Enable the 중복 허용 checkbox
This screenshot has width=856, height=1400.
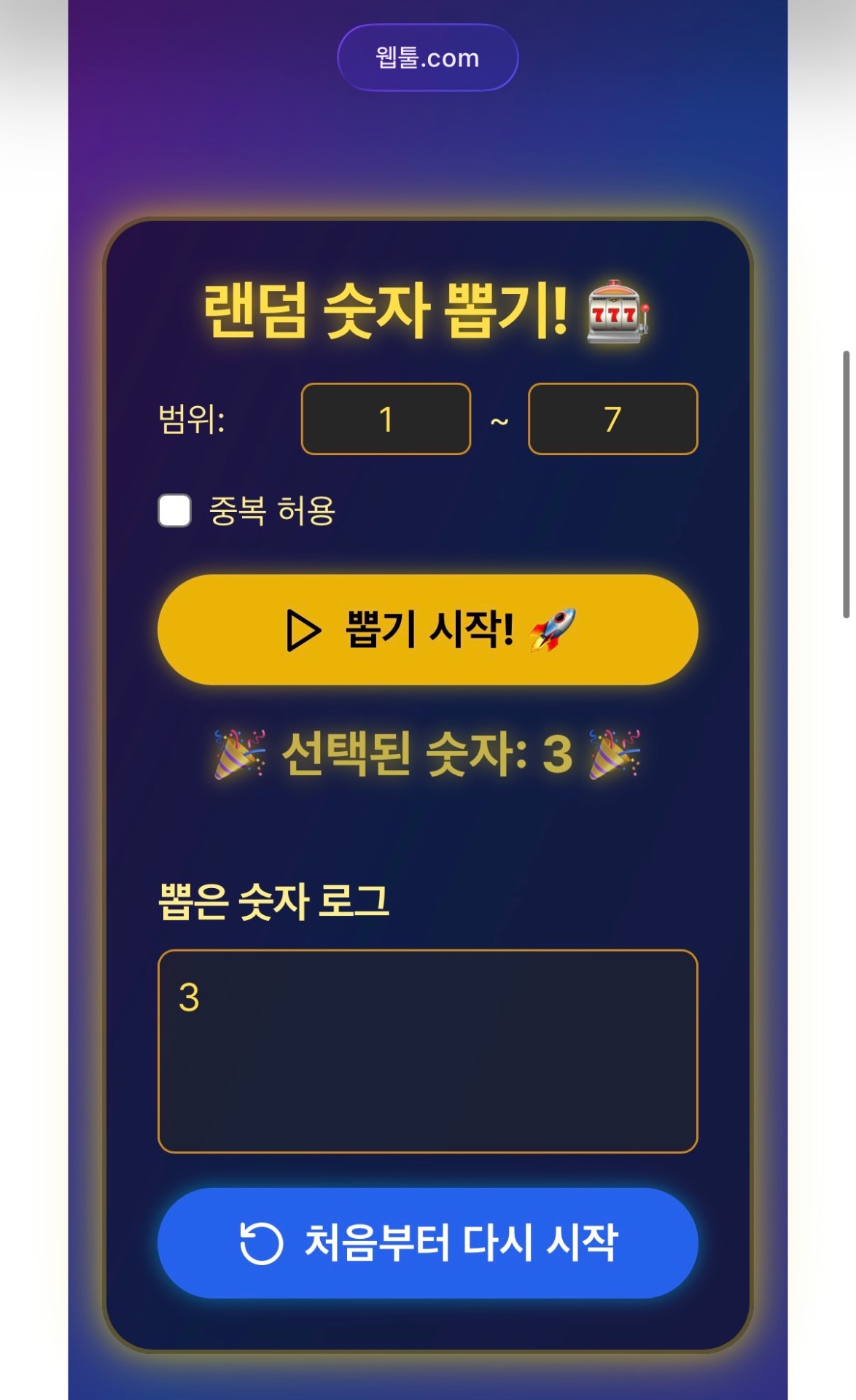(175, 510)
